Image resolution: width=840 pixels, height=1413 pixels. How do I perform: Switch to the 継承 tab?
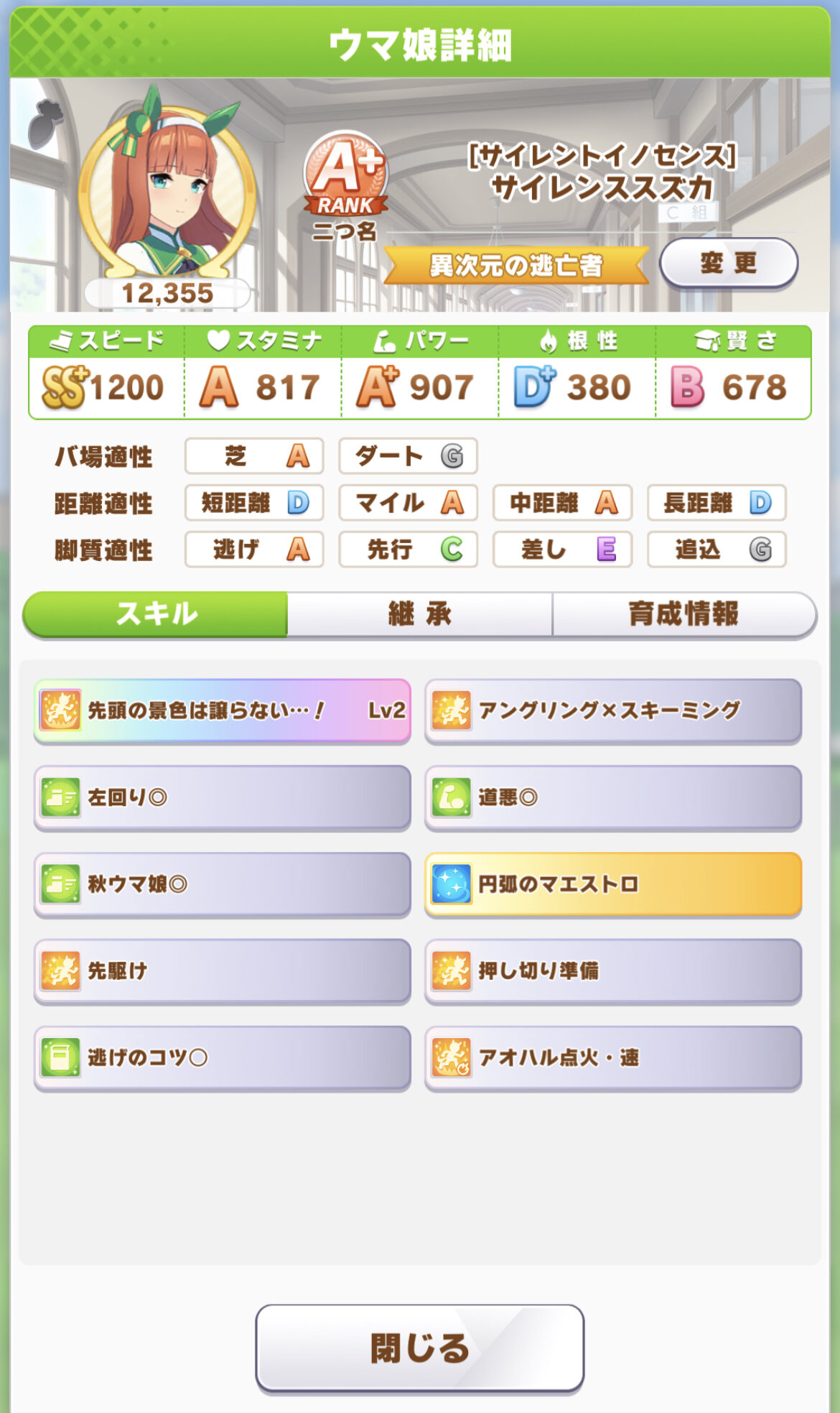[x=419, y=614]
